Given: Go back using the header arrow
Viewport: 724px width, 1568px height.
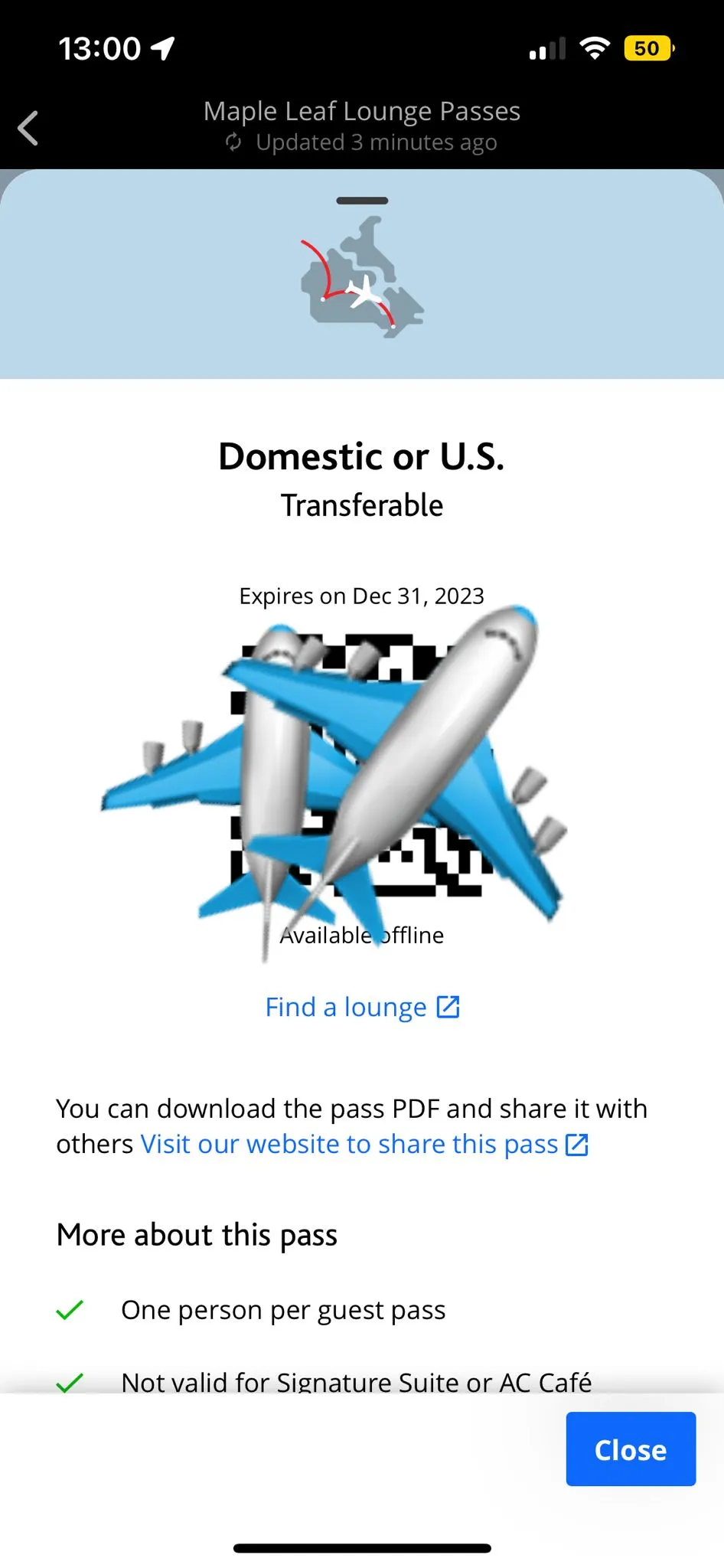Looking at the screenshot, I should coord(29,128).
